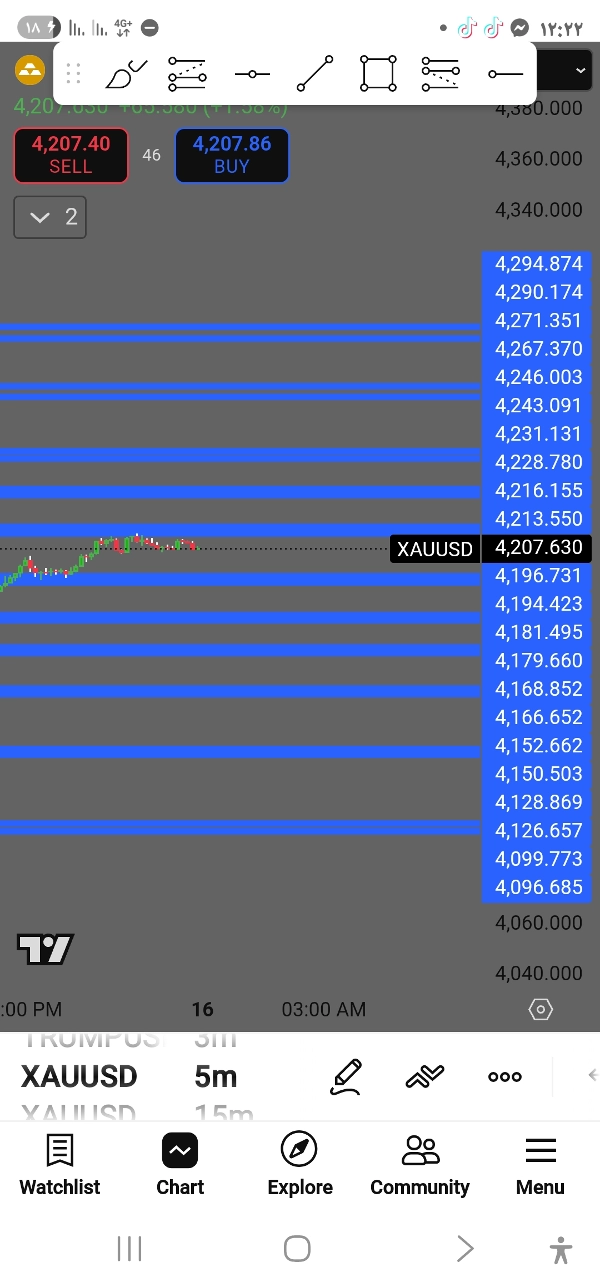Open the top-right dropdown chevron
The height and width of the screenshot is (1287, 600).
pyautogui.click(x=580, y=71)
